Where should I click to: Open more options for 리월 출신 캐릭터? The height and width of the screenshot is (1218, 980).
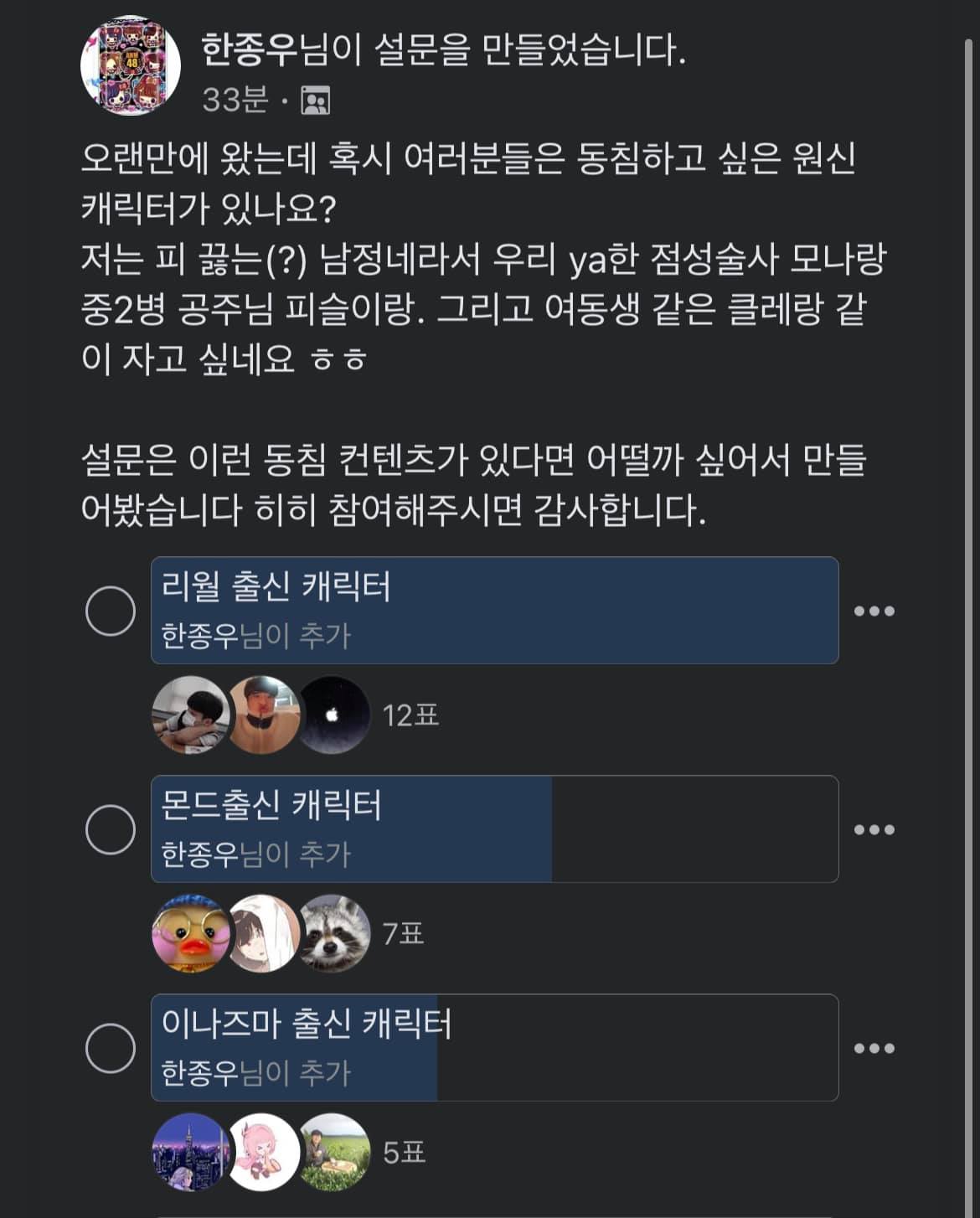874,611
